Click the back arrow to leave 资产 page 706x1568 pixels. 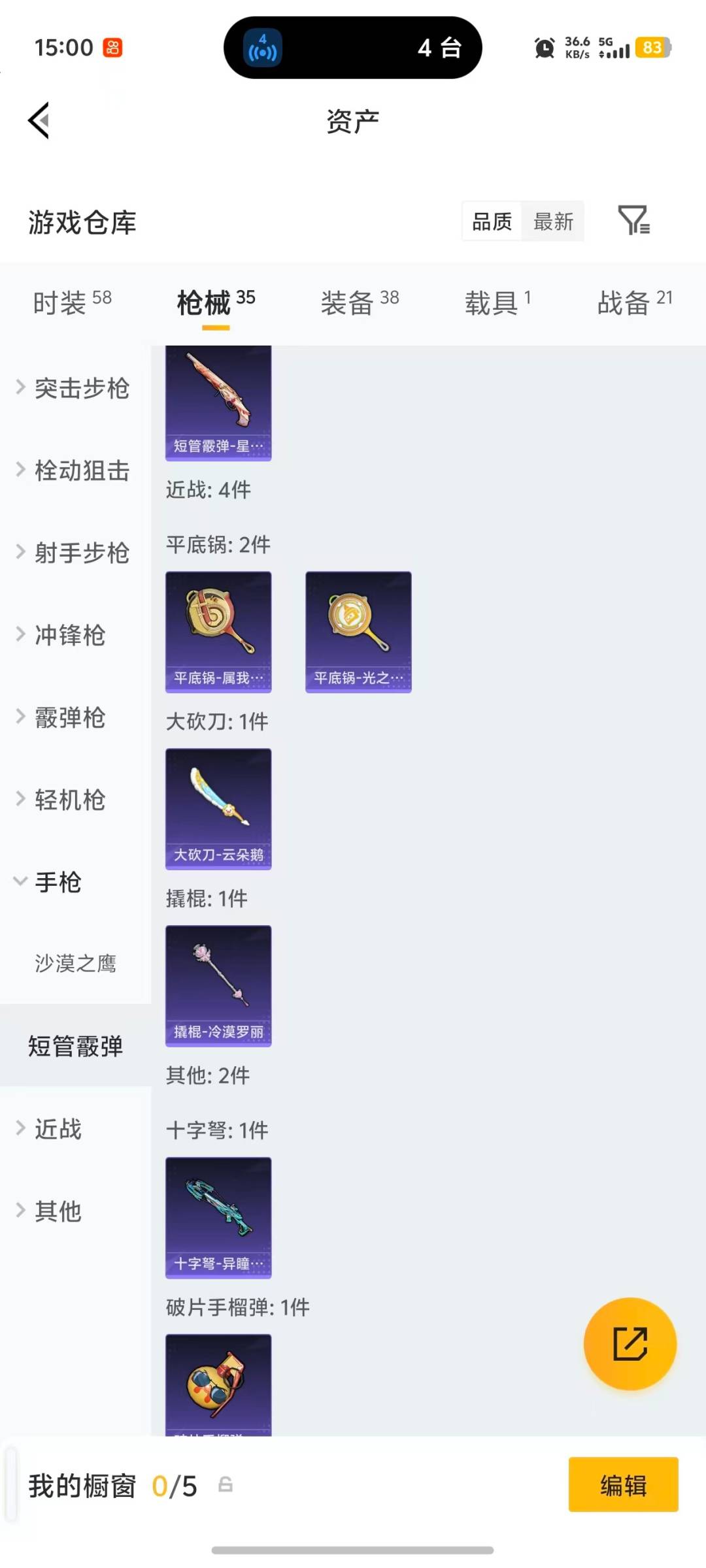[x=37, y=121]
